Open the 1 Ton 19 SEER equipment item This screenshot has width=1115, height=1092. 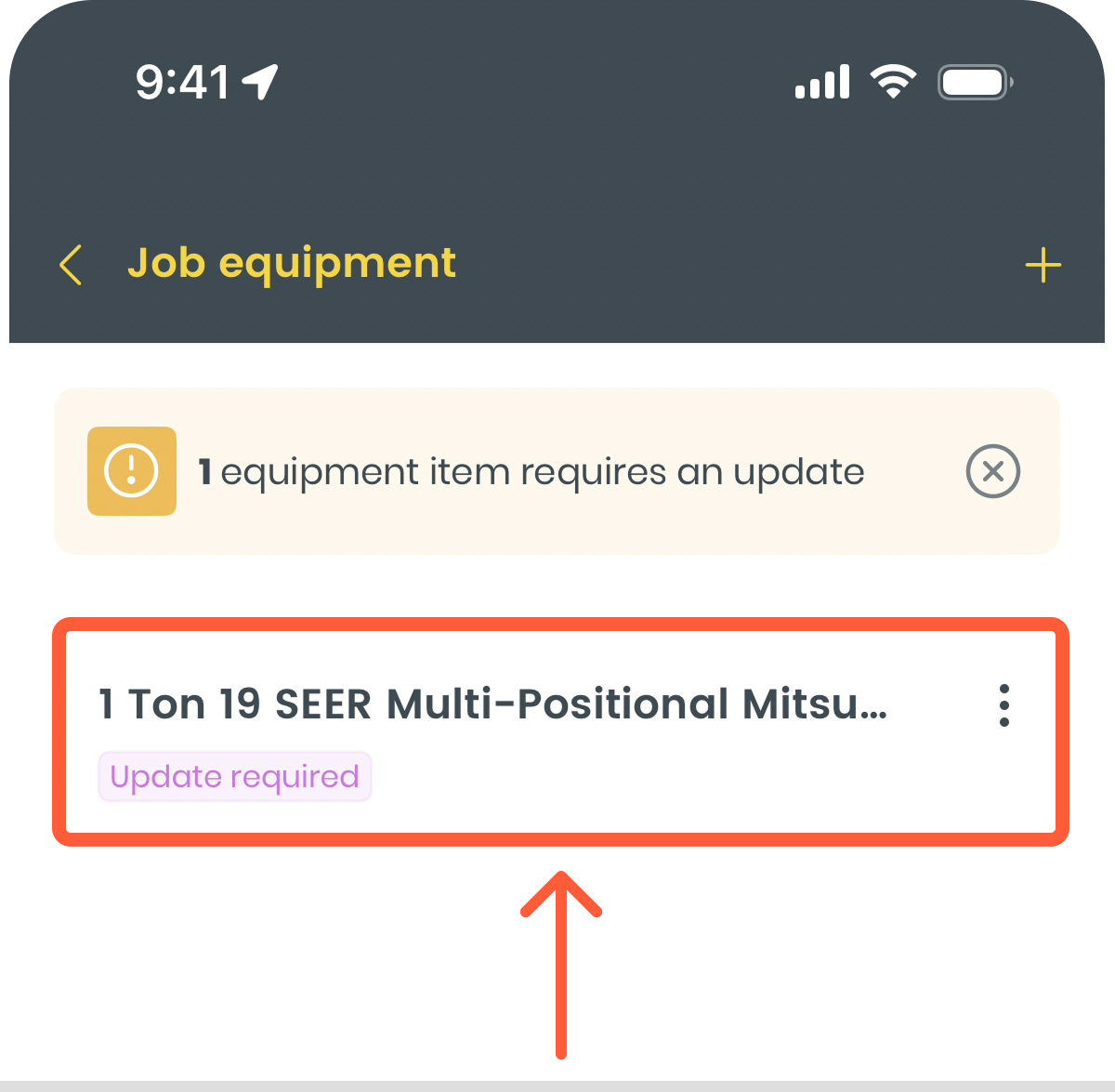click(492, 704)
